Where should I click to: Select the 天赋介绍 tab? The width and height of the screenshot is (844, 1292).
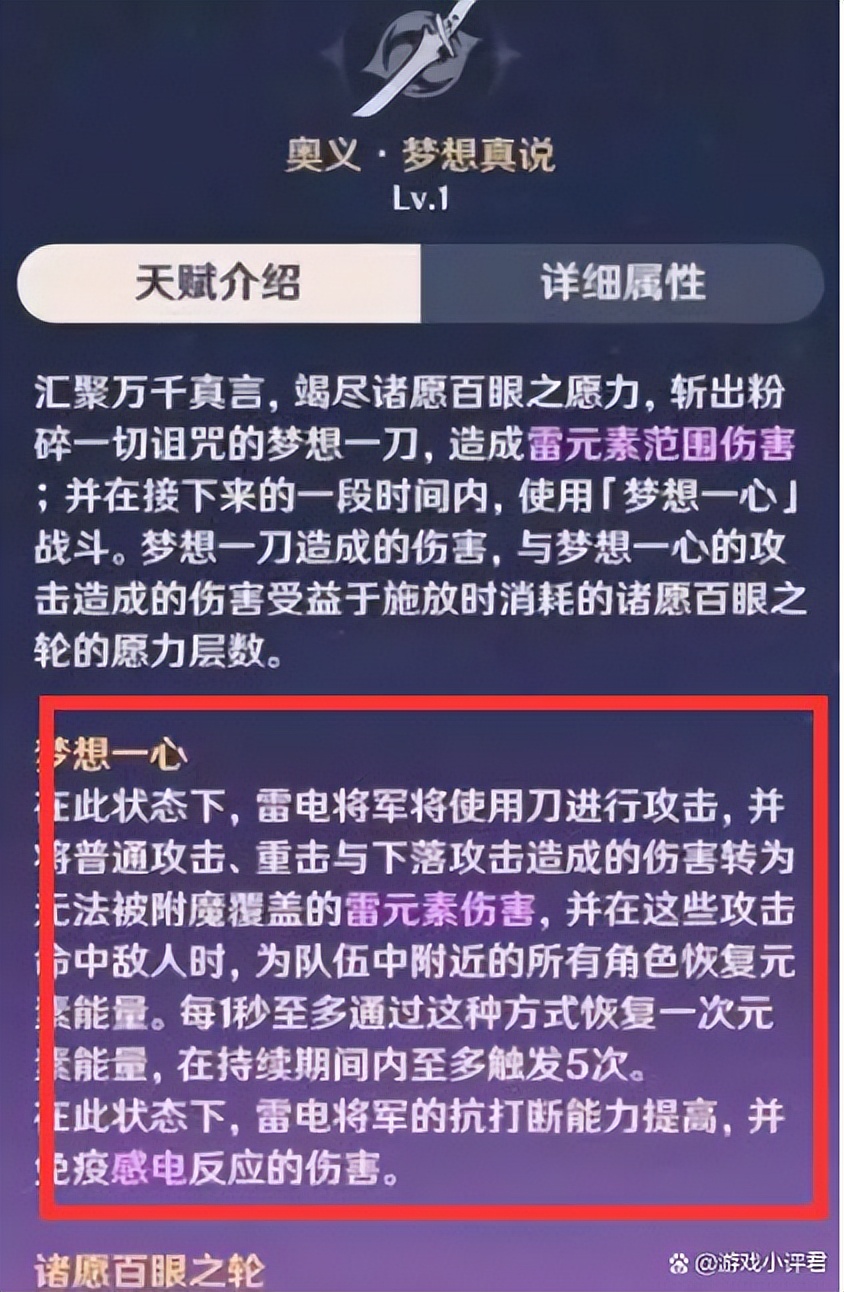pyautogui.click(x=218, y=283)
